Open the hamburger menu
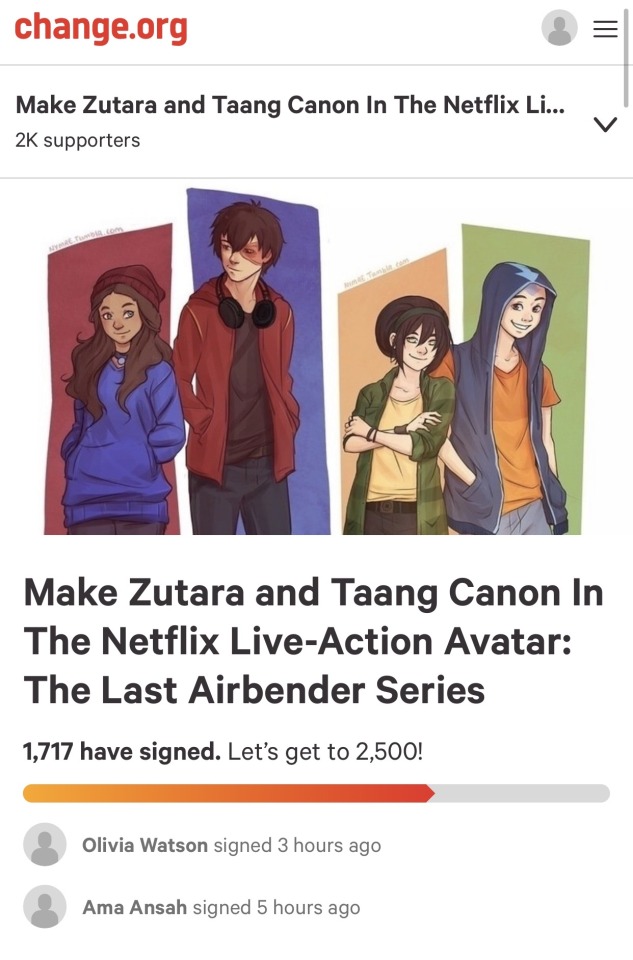The width and height of the screenshot is (633, 960). 605,29
